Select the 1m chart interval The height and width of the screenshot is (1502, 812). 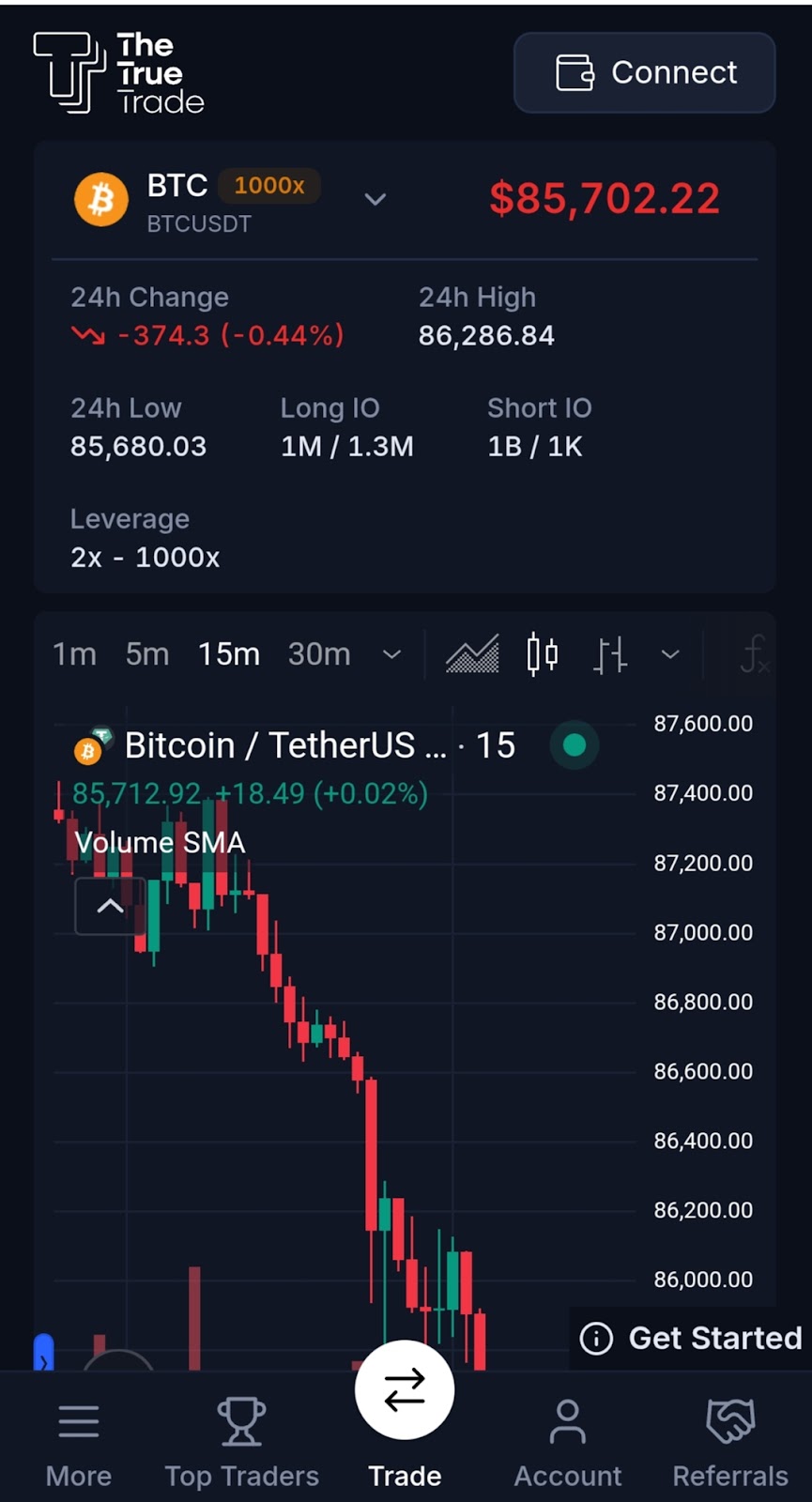point(74,653)
